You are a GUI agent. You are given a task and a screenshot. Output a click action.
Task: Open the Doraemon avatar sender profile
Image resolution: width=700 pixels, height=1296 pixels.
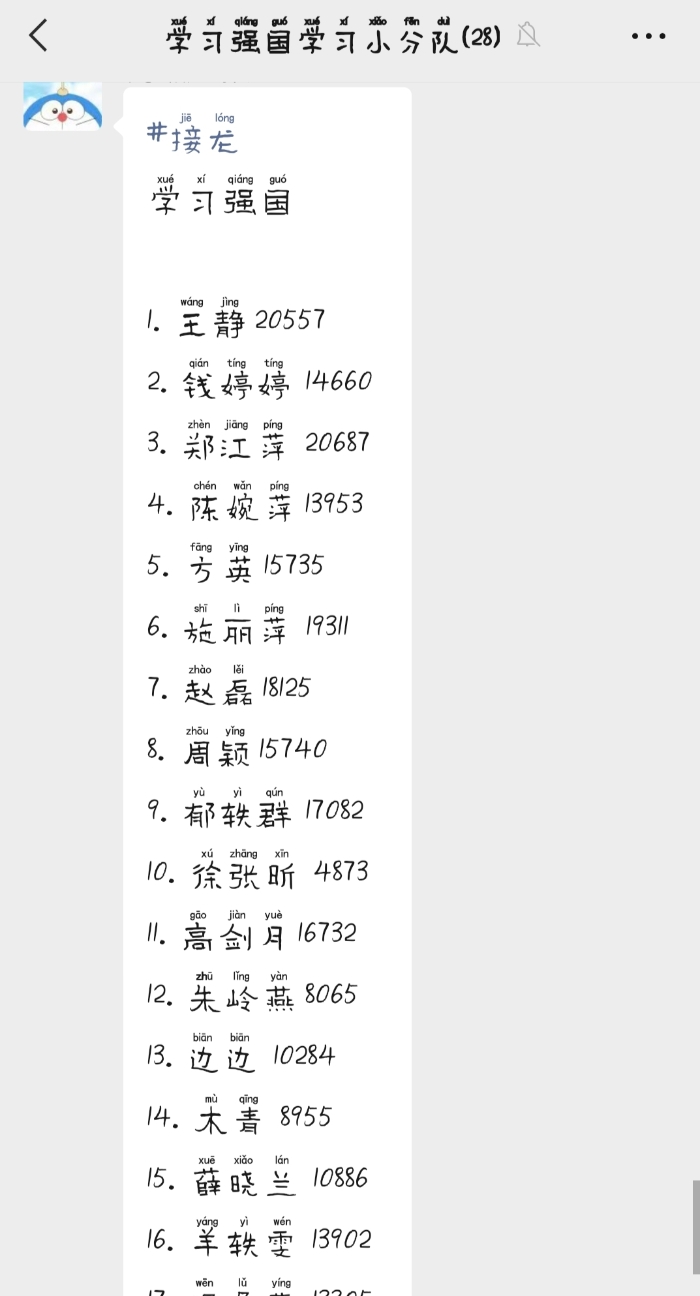coord(63,106)
